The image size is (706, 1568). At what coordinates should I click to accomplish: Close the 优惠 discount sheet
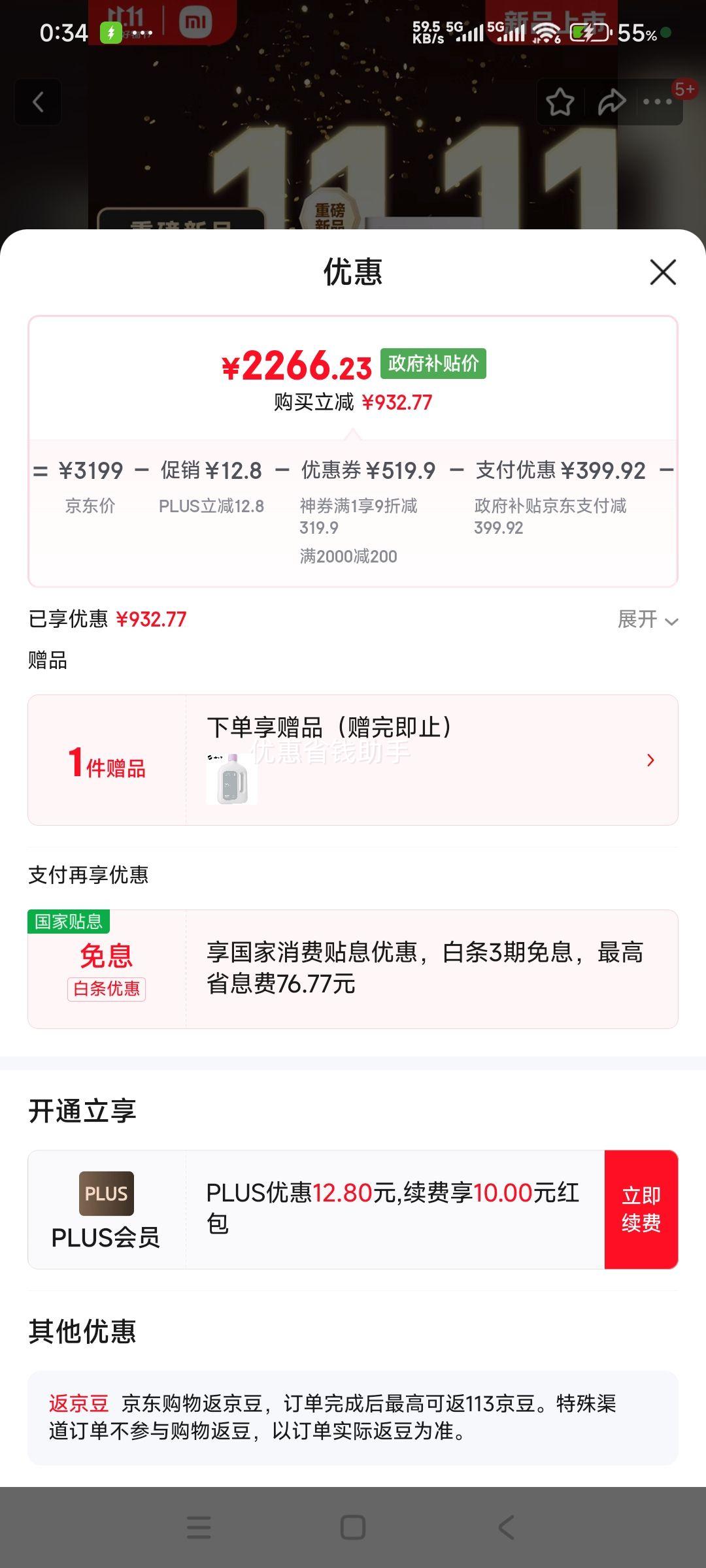click(x=663, y=272)
